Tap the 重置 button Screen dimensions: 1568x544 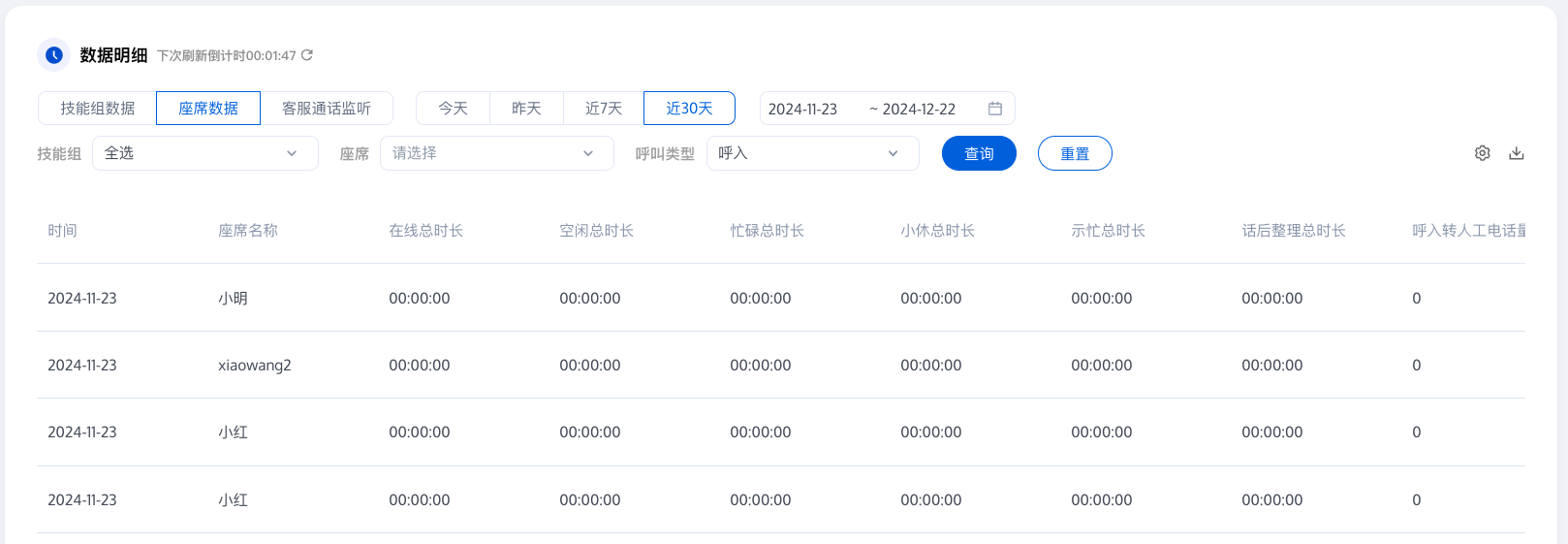click(1075, 153)
